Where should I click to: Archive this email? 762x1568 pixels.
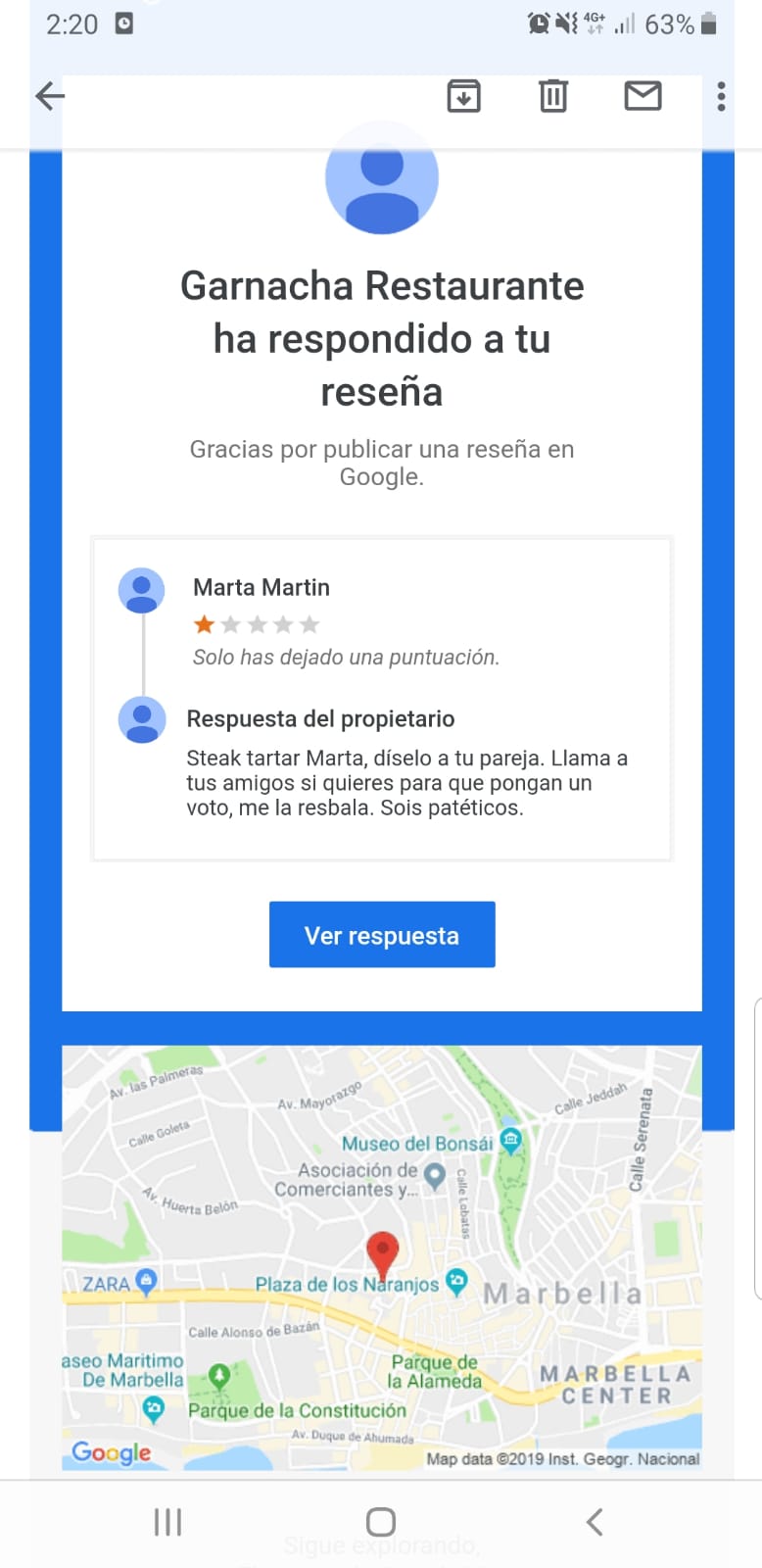coord(463,96)
